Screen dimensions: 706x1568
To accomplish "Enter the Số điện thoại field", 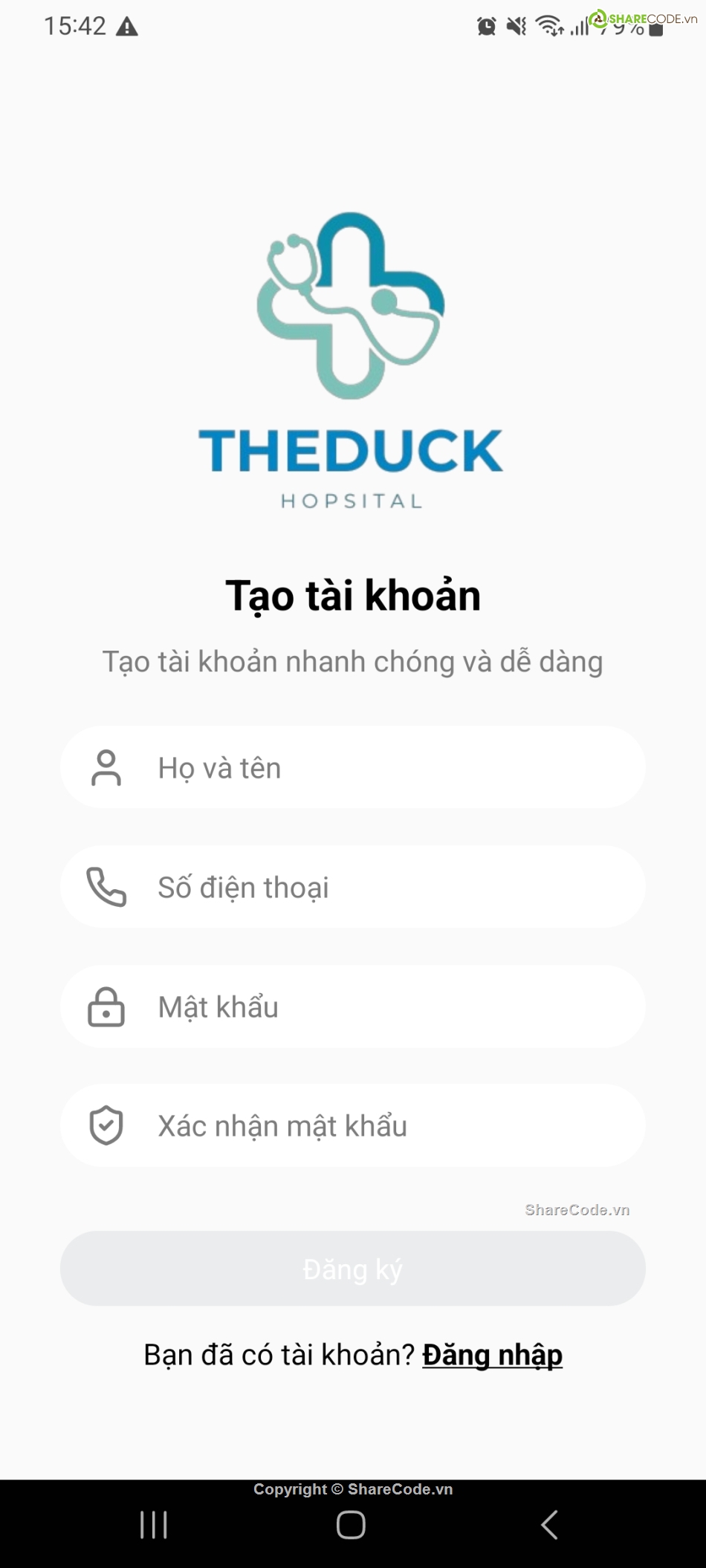I will click(x=353, y=887).
